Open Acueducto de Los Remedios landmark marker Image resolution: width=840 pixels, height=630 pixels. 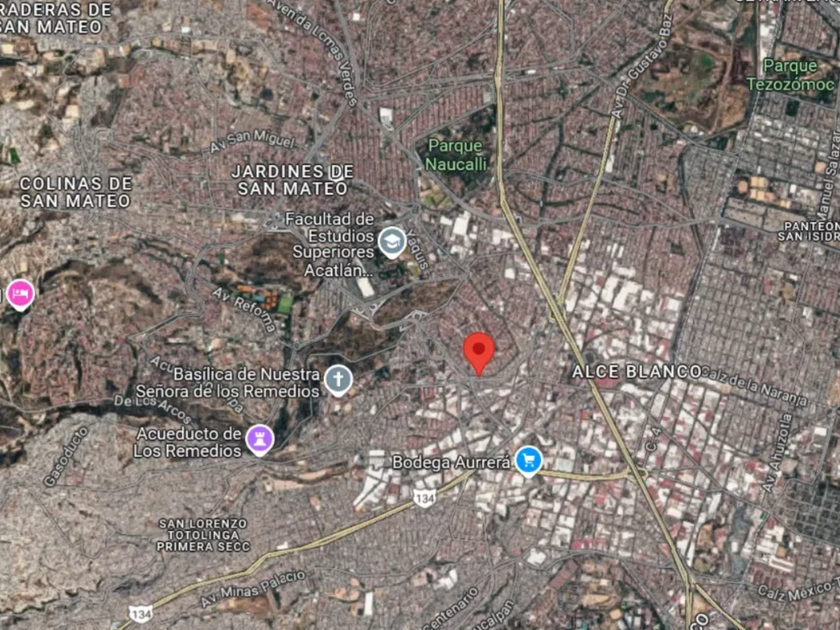pos(260,440)
